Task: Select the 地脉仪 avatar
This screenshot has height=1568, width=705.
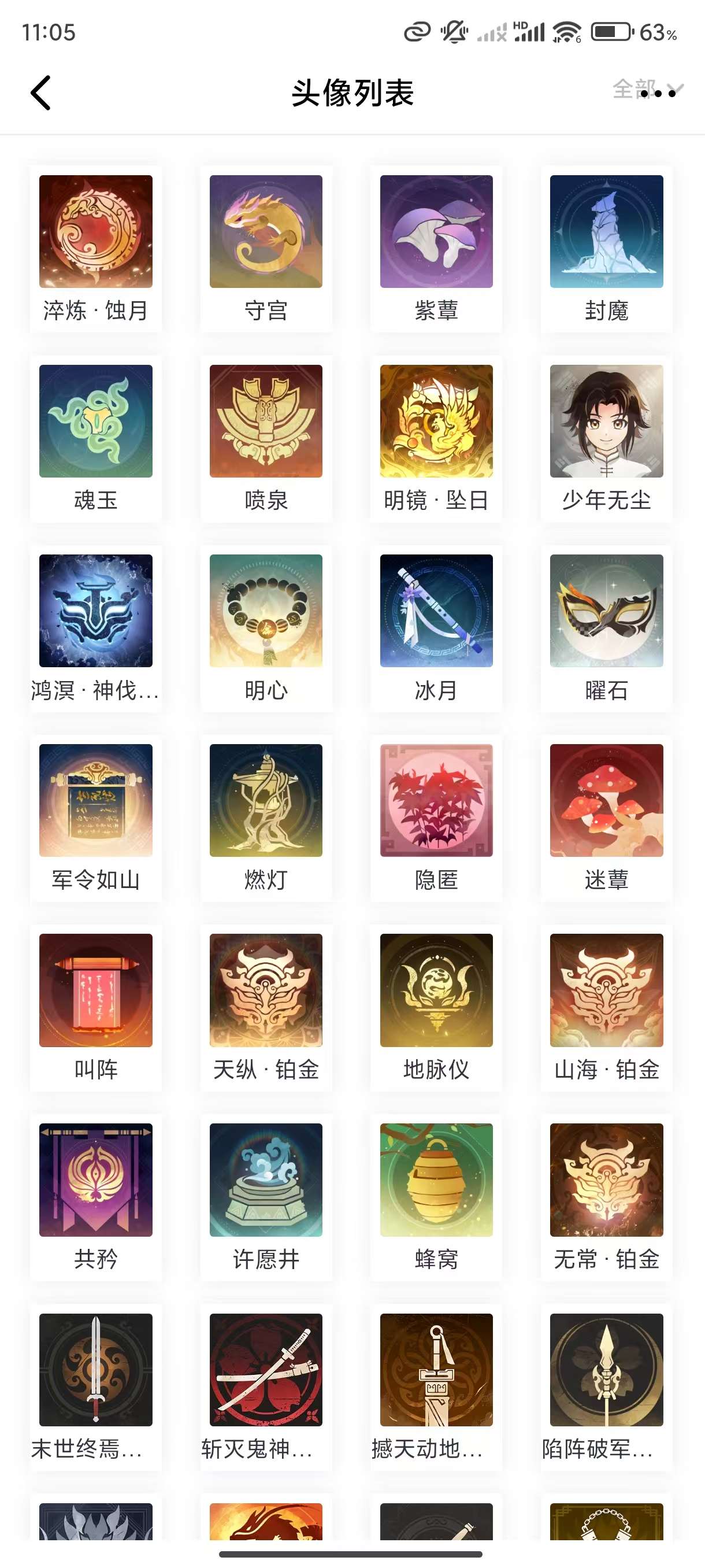Action: point(436,990)
